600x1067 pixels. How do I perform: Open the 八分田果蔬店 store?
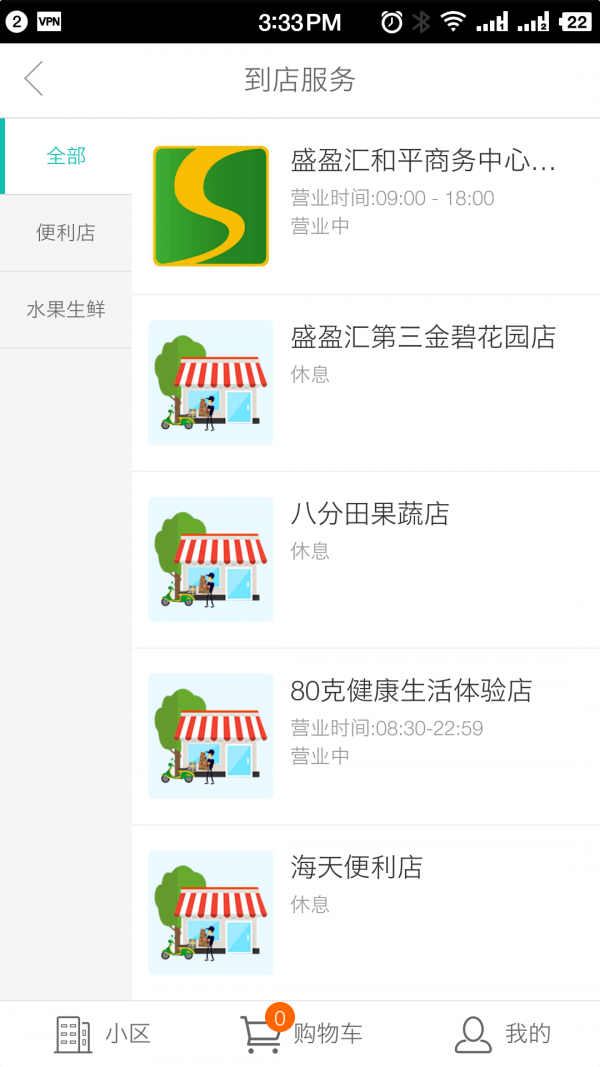point(365,559)
